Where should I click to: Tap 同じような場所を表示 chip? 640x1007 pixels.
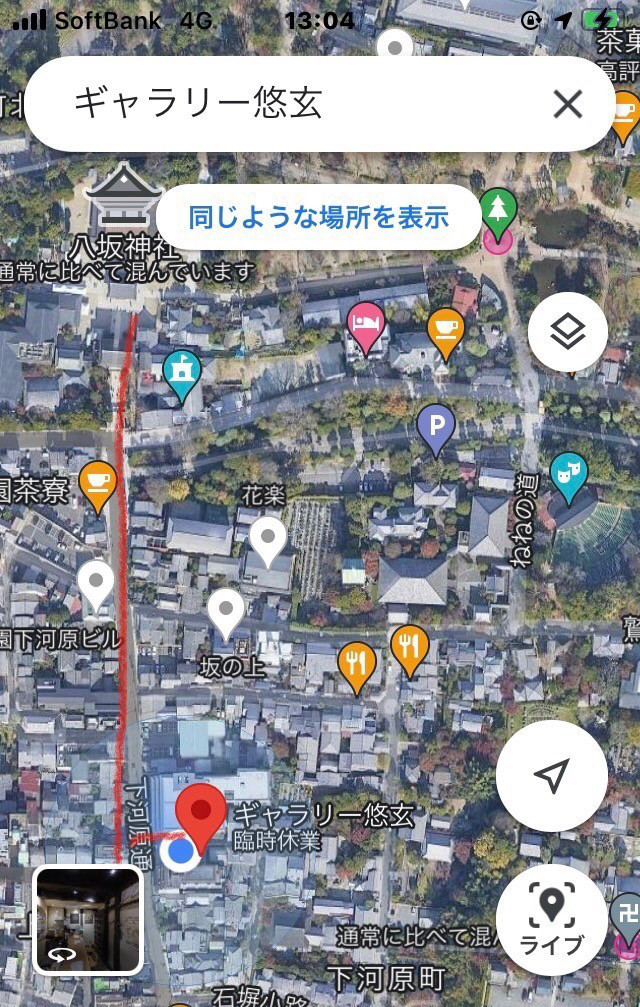[x=319, y=216]
